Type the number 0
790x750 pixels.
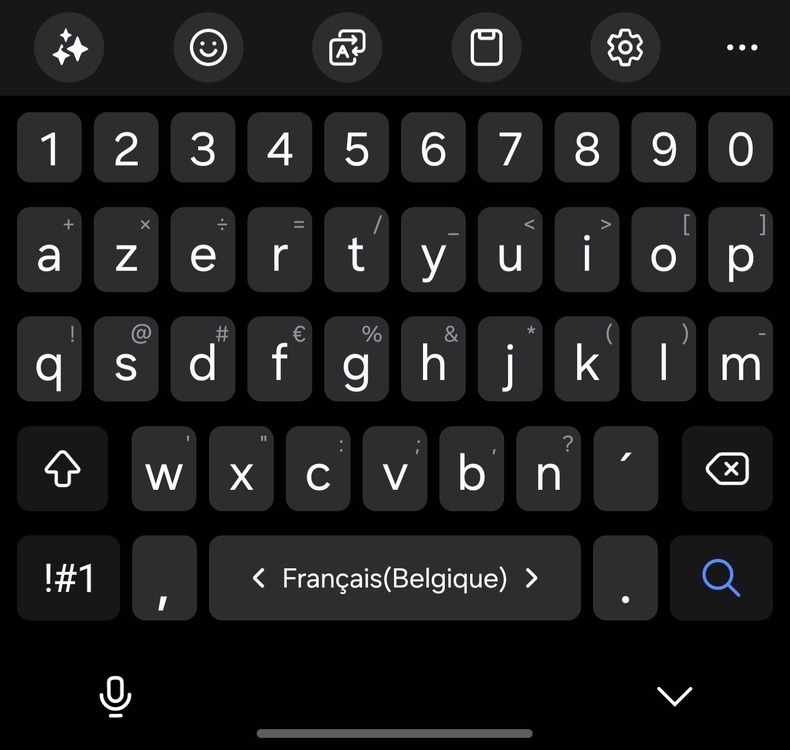click(740, 148)
